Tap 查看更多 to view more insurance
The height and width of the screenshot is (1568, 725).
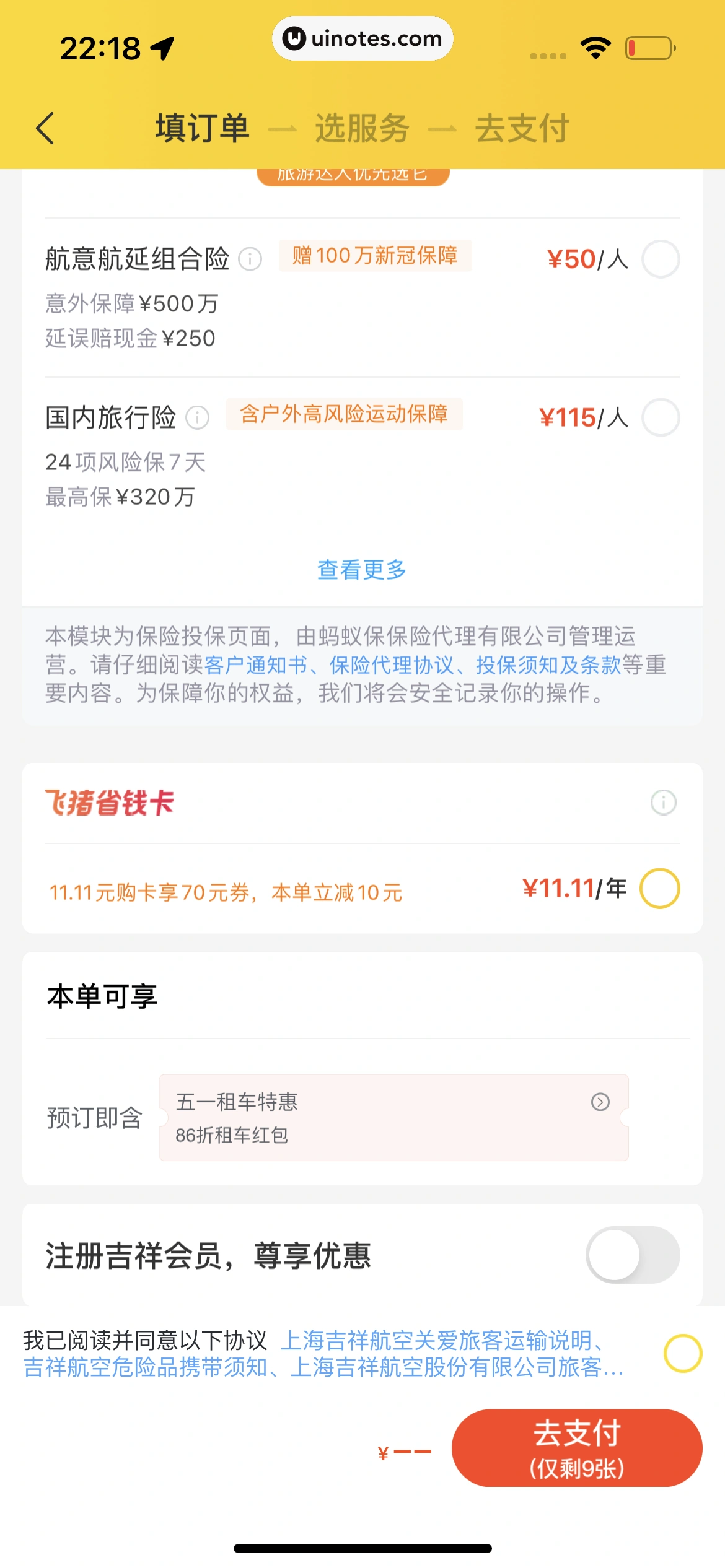click(x=362, y=570)
